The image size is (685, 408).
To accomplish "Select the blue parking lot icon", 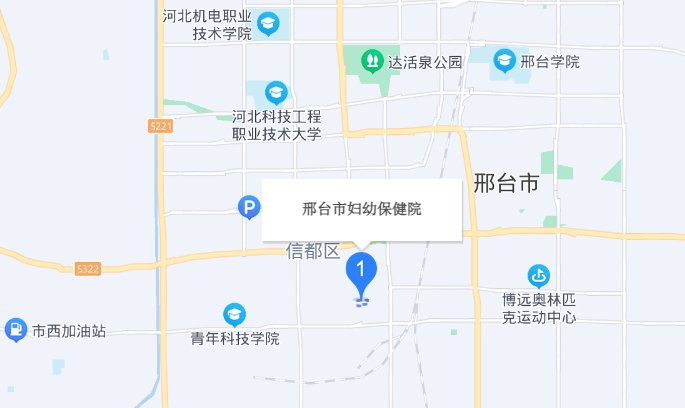I will pyautogui.click(x=248, y=208).
